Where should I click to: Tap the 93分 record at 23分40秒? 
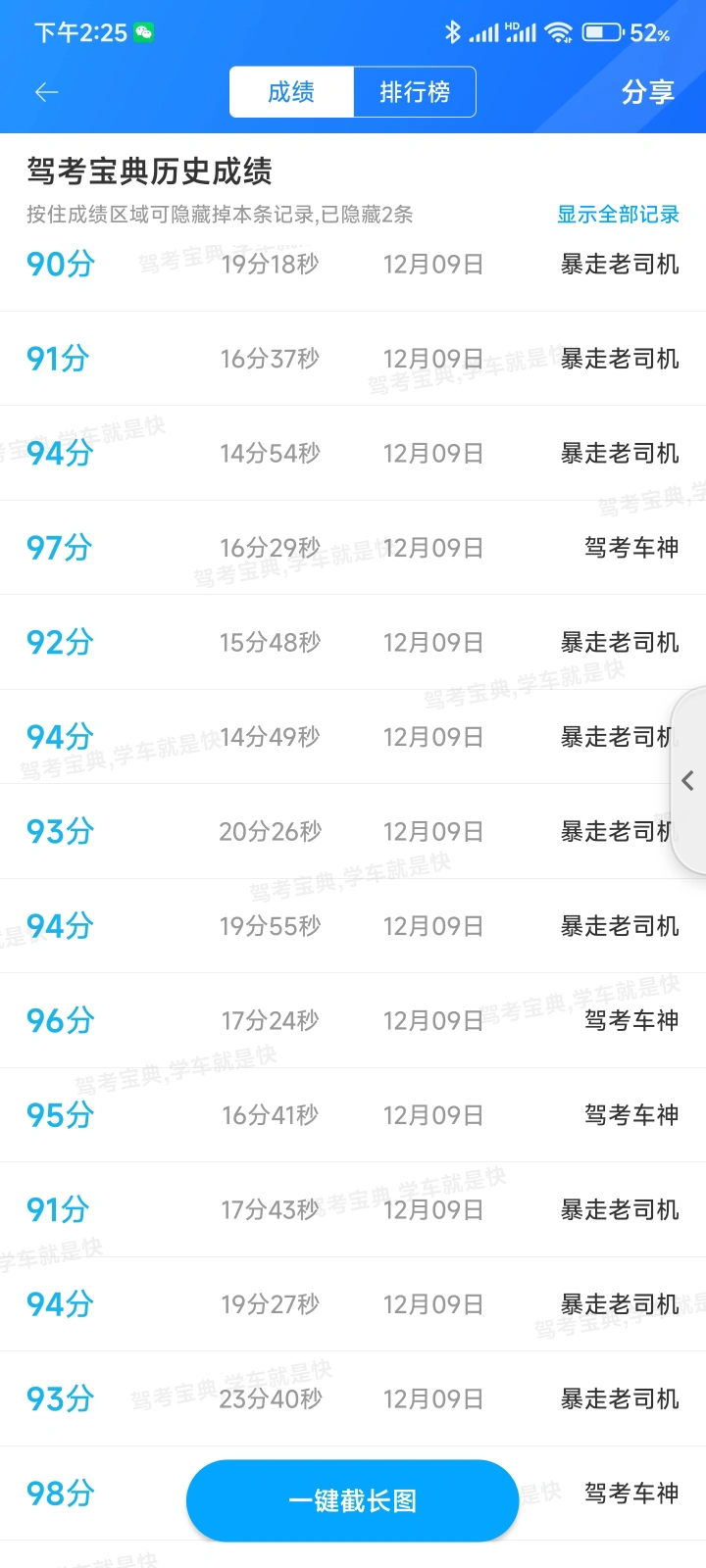tap(353, 1399)
